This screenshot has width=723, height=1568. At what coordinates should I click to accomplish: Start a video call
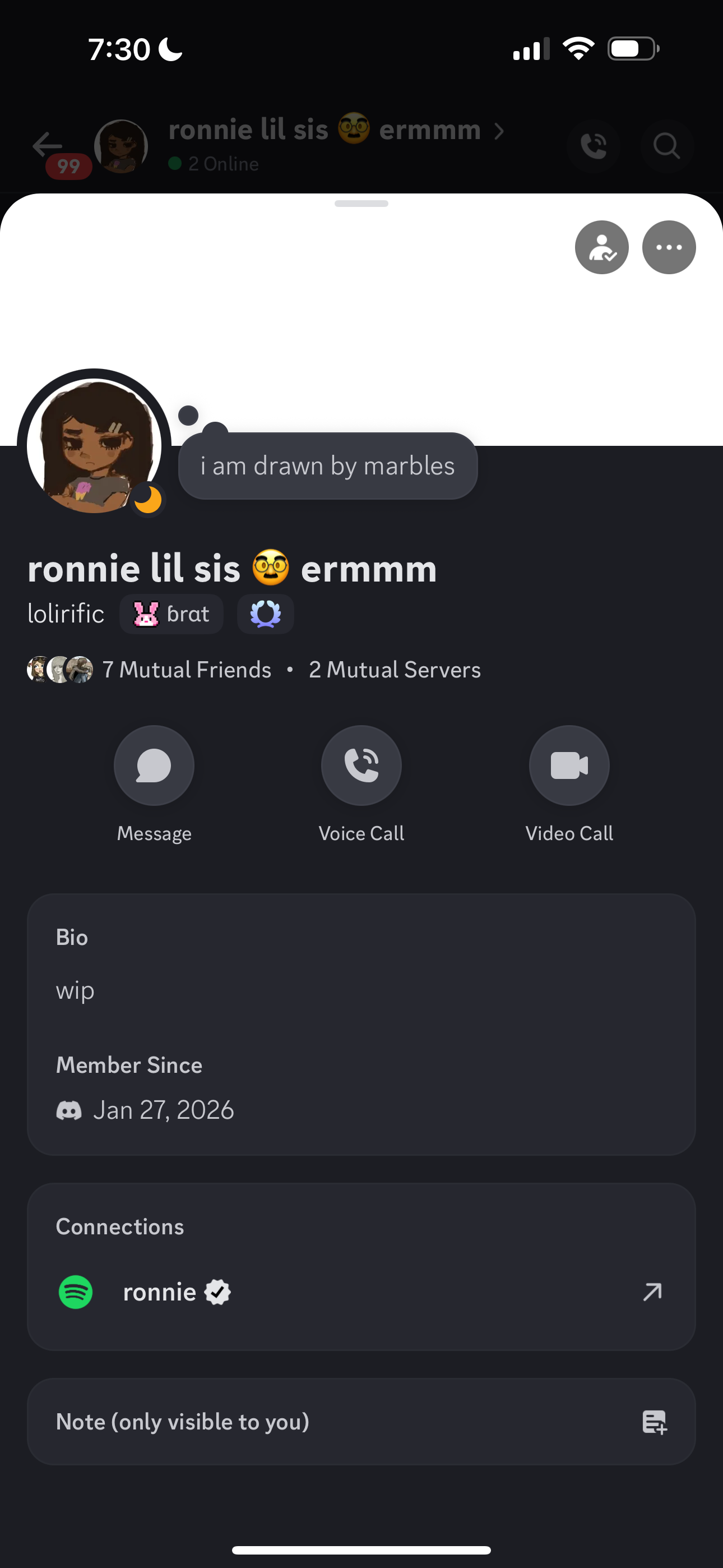coord(569,765)
